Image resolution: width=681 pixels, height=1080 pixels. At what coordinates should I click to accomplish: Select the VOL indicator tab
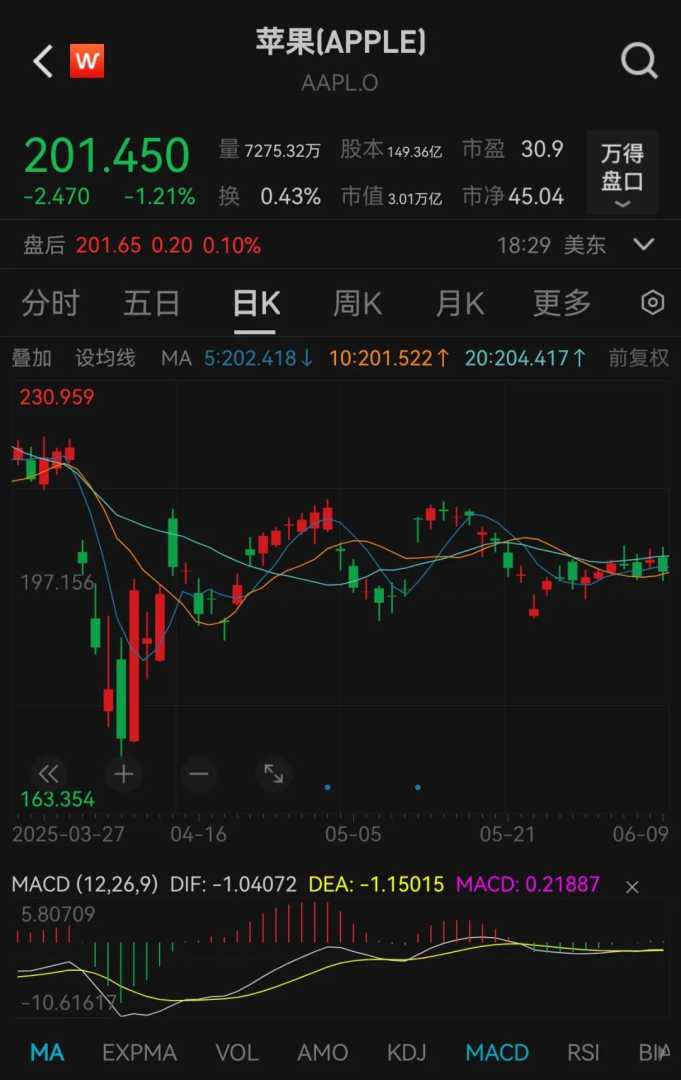[237, 1052]
